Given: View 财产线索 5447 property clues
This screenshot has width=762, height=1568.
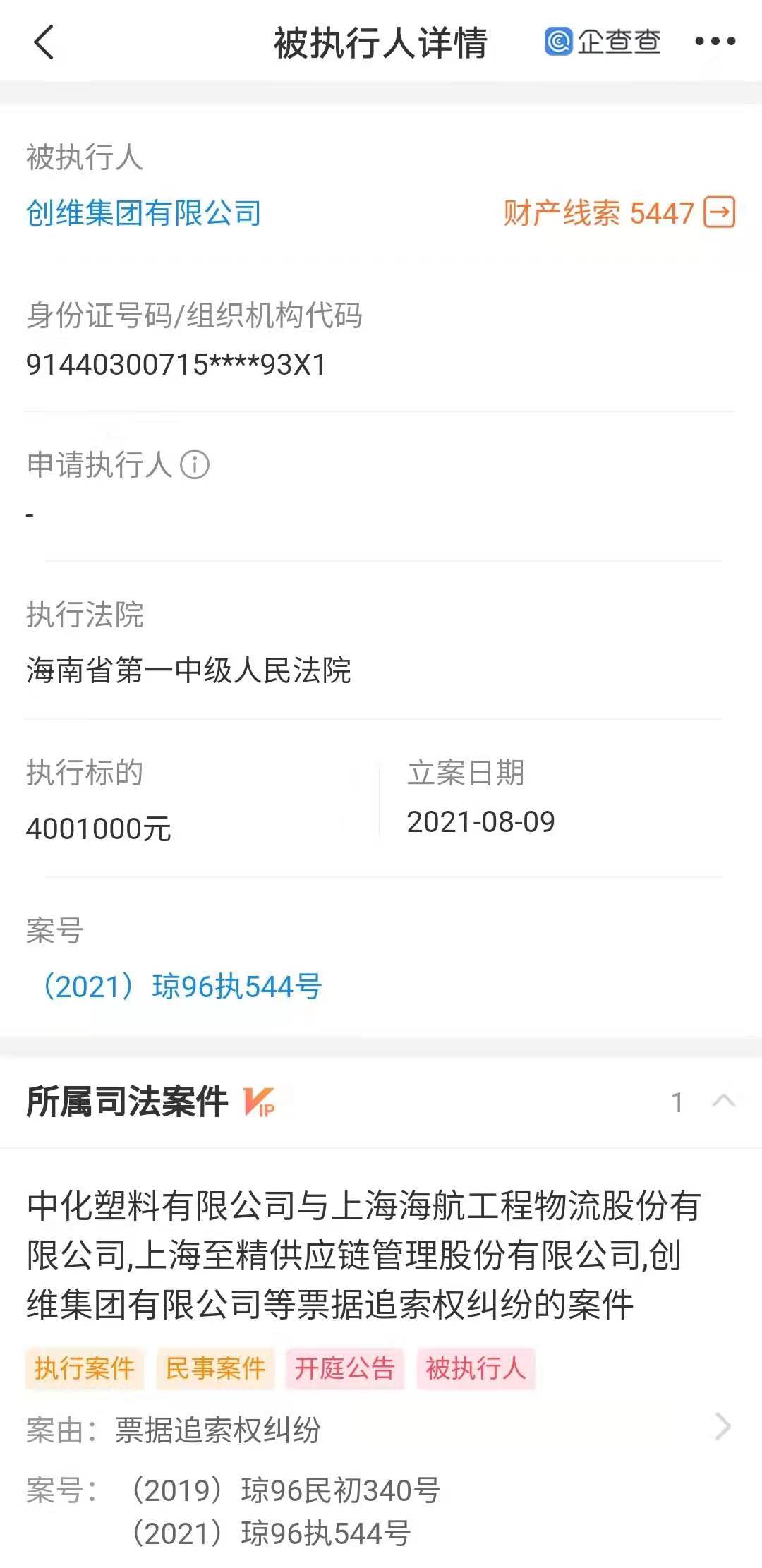Looking at the screenshot, I should (619, 213).
